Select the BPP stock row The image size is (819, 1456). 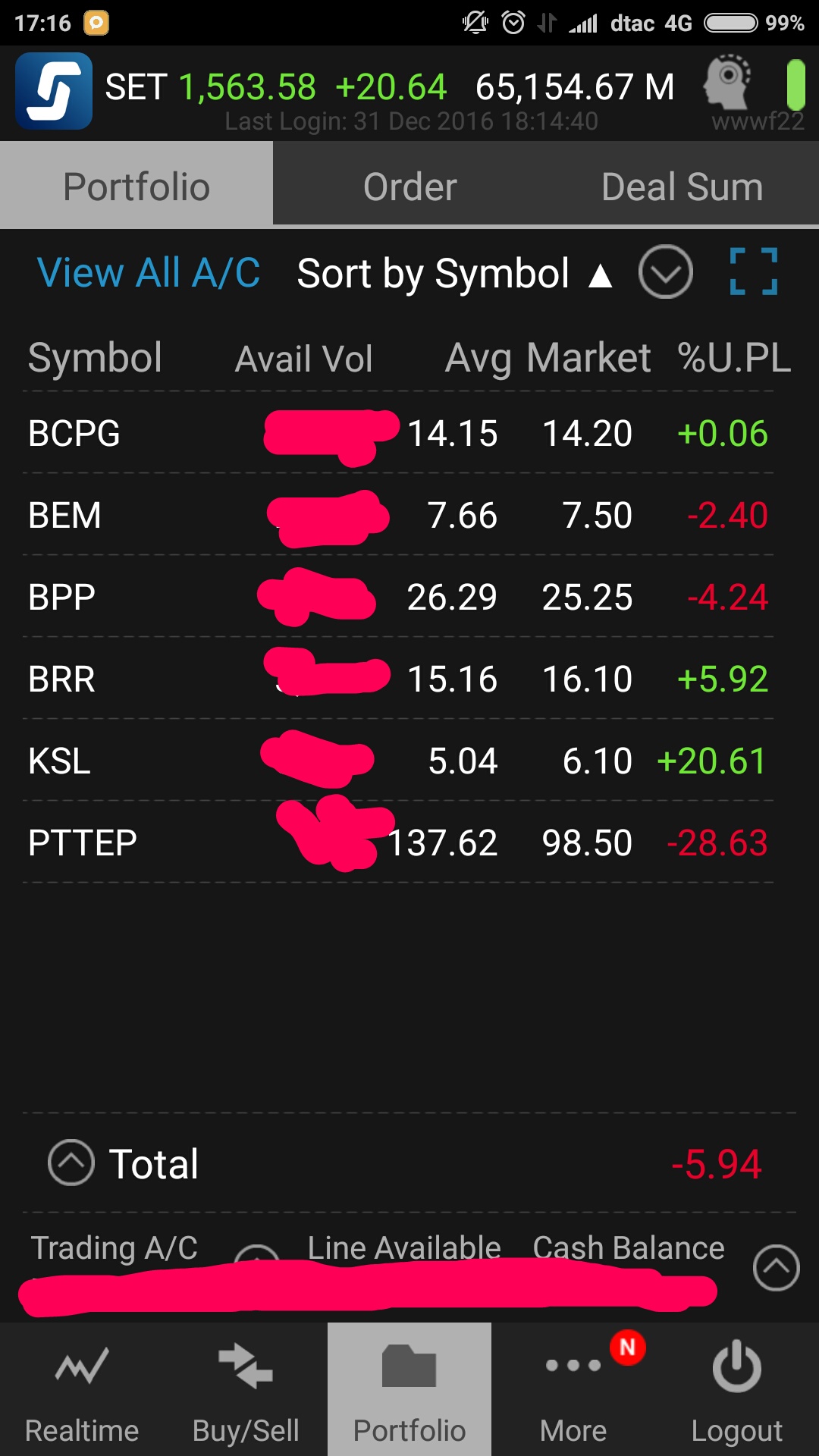tap(398, 597)
